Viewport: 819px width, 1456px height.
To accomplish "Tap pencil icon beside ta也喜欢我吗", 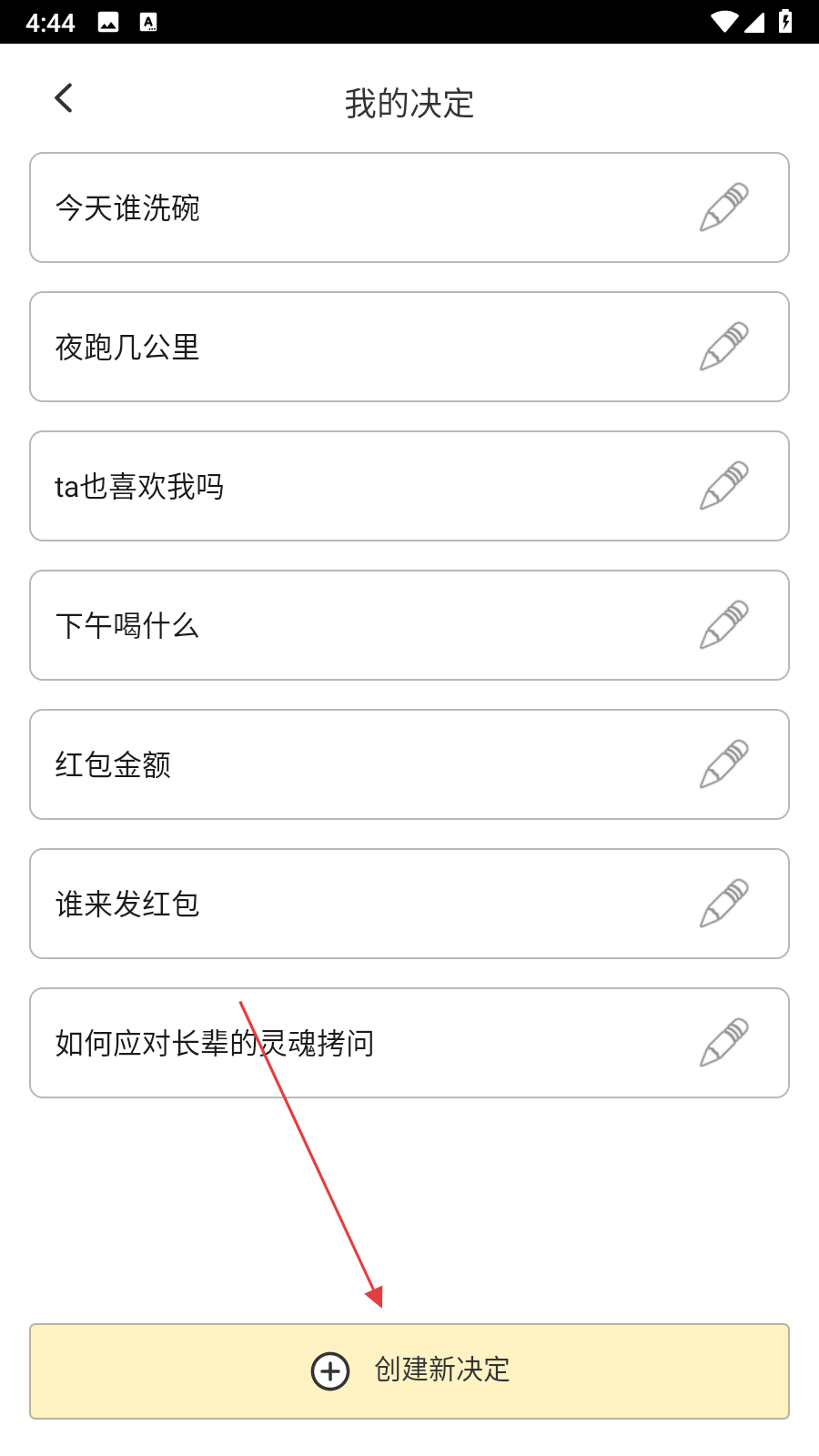I will point(724,486).
